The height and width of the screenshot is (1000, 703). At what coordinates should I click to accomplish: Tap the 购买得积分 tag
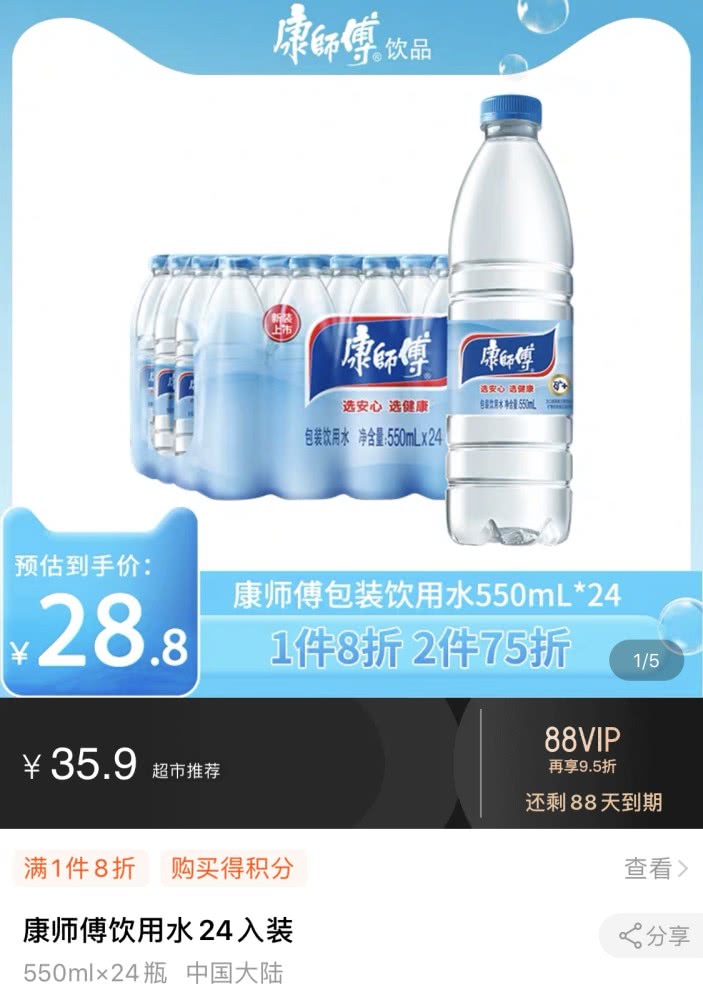pyautogui.click(x=232, y=868)
